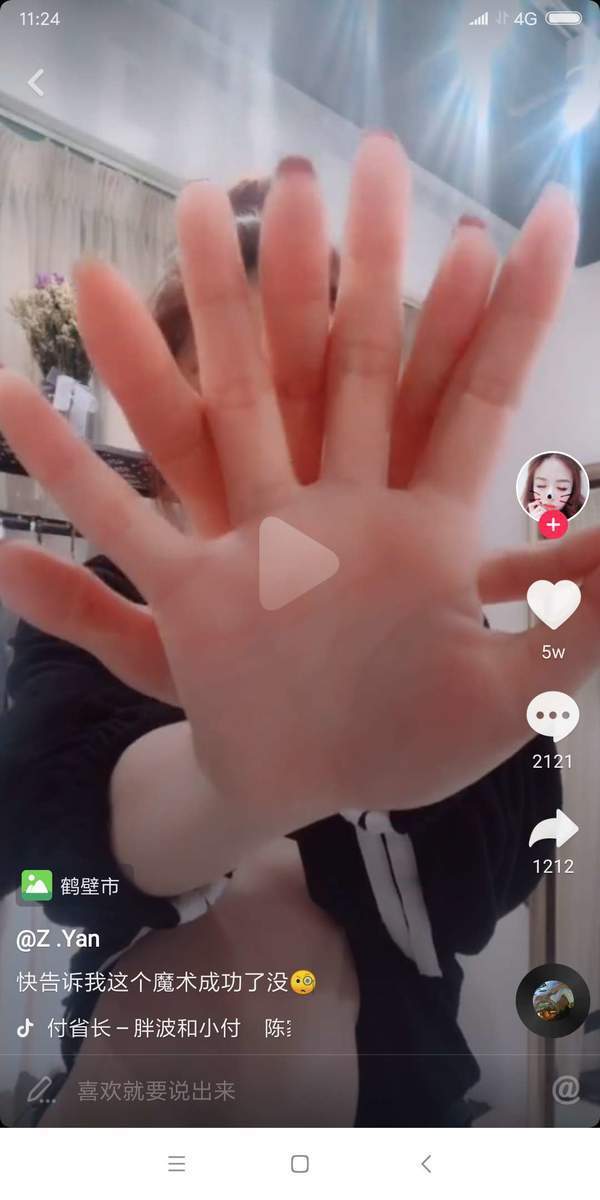Share this video via the arrow icon
The height and width of the screenshot is (1200, 600).
(x=553, y=829)
